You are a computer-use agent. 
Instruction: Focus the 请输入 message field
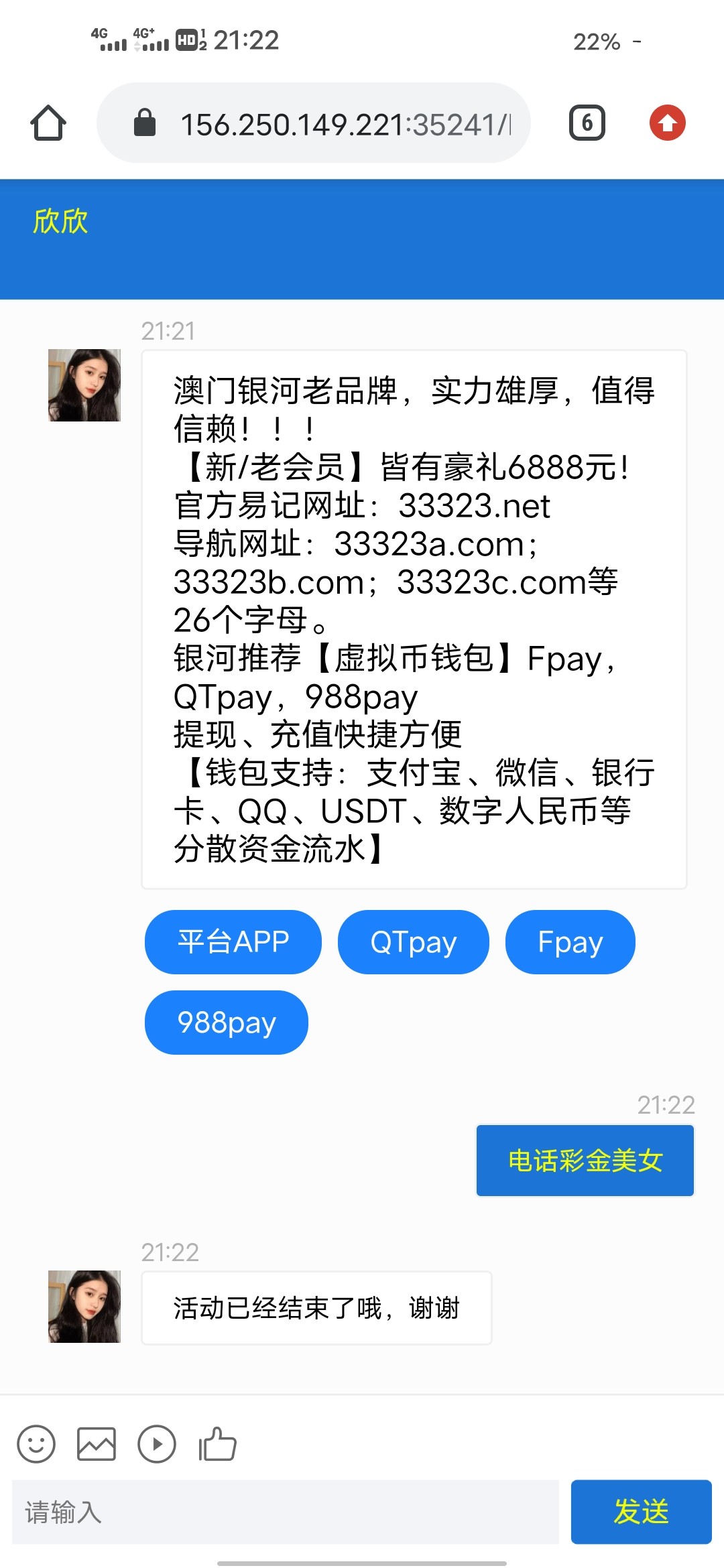coord(286,1512)
